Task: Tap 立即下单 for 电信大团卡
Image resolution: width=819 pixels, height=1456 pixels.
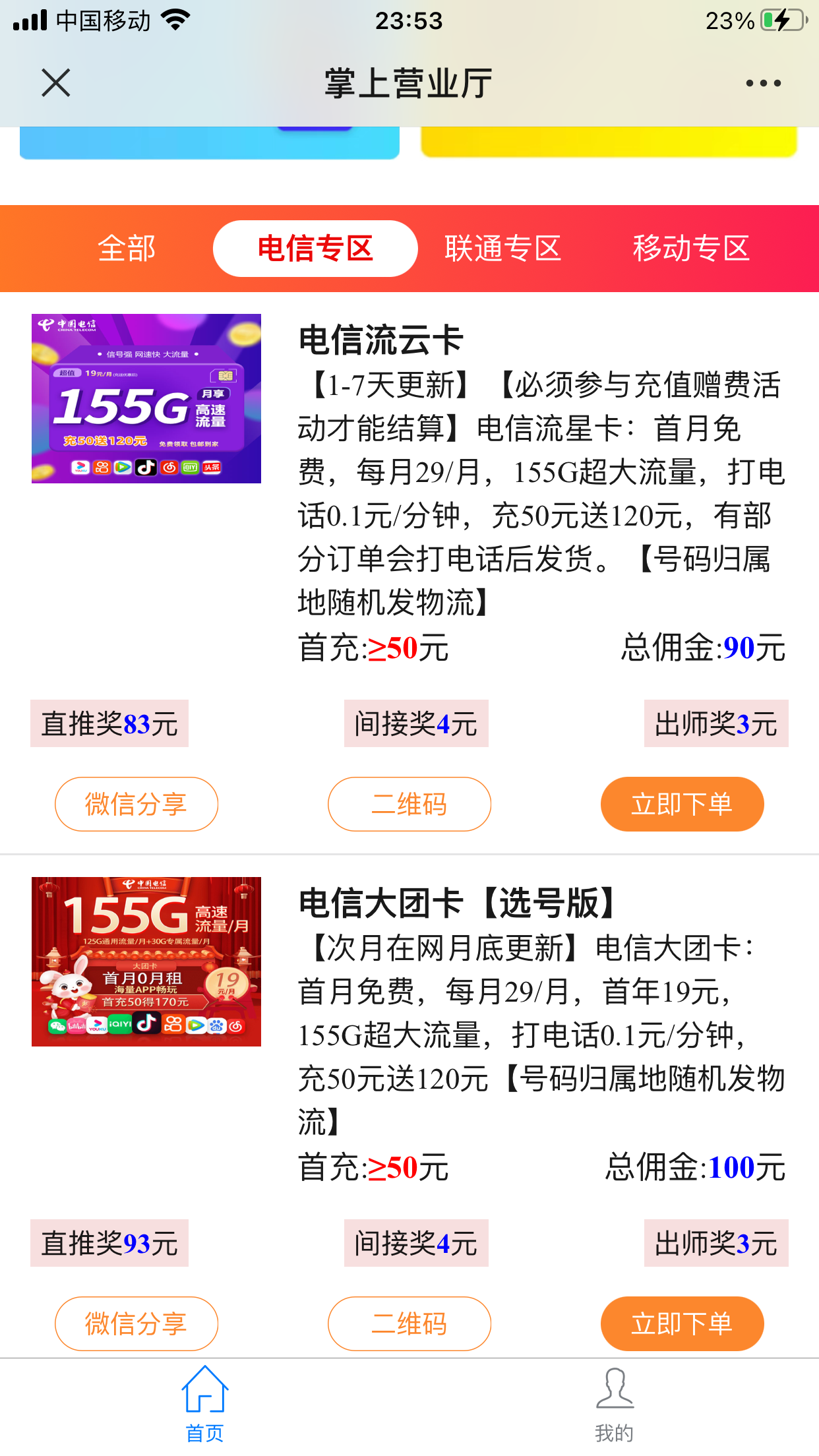Action: 682,1323
